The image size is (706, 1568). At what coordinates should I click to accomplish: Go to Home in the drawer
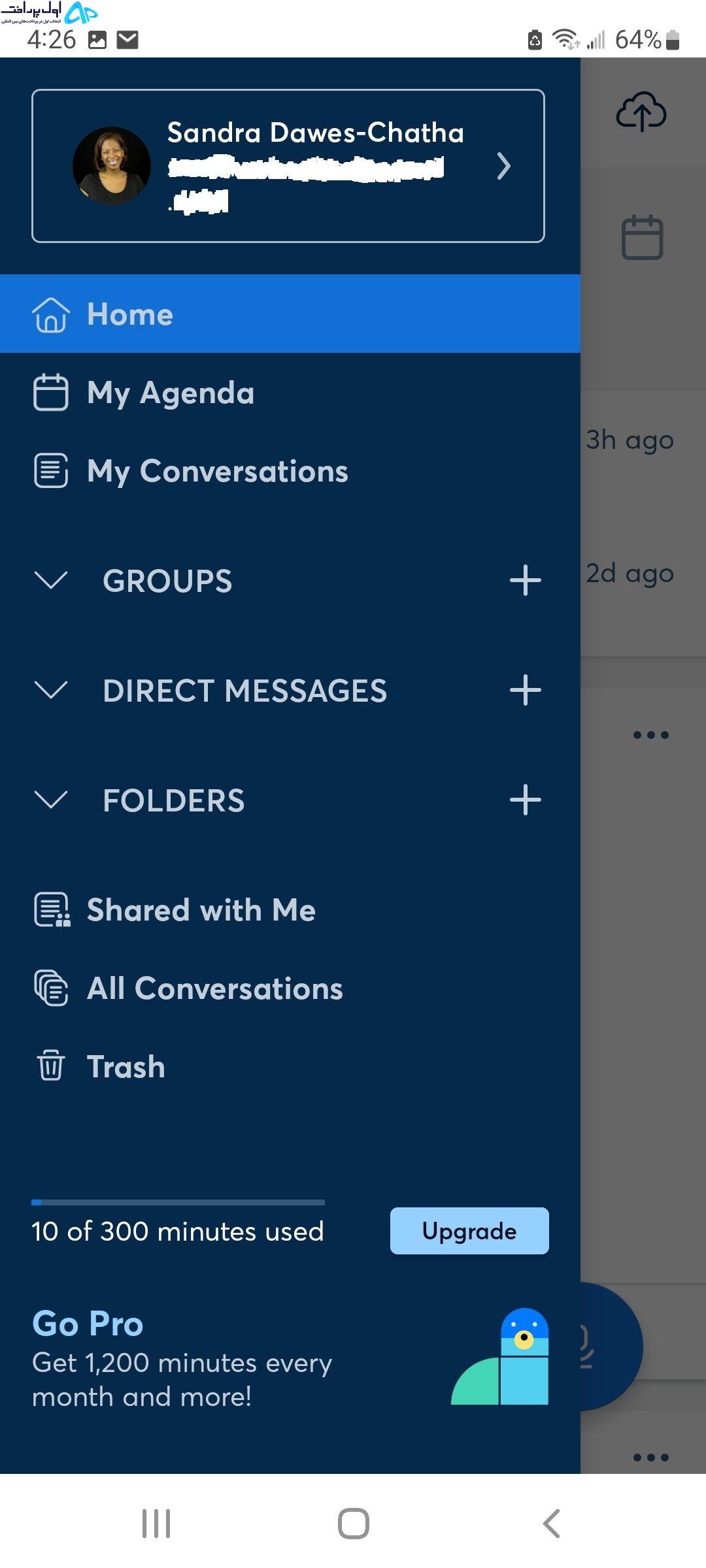click(x=290, y=314)
